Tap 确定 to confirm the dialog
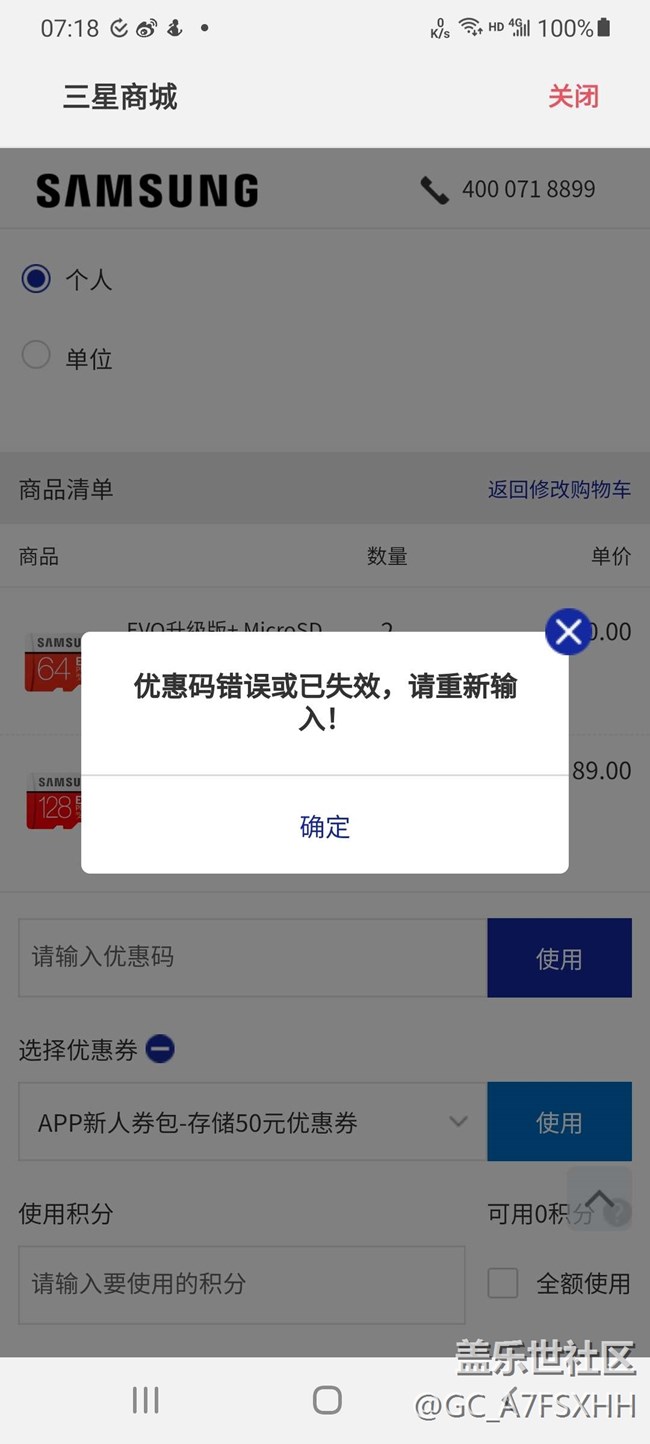The width and height of the screenshot is (650, 1444). tap(325, 826)
